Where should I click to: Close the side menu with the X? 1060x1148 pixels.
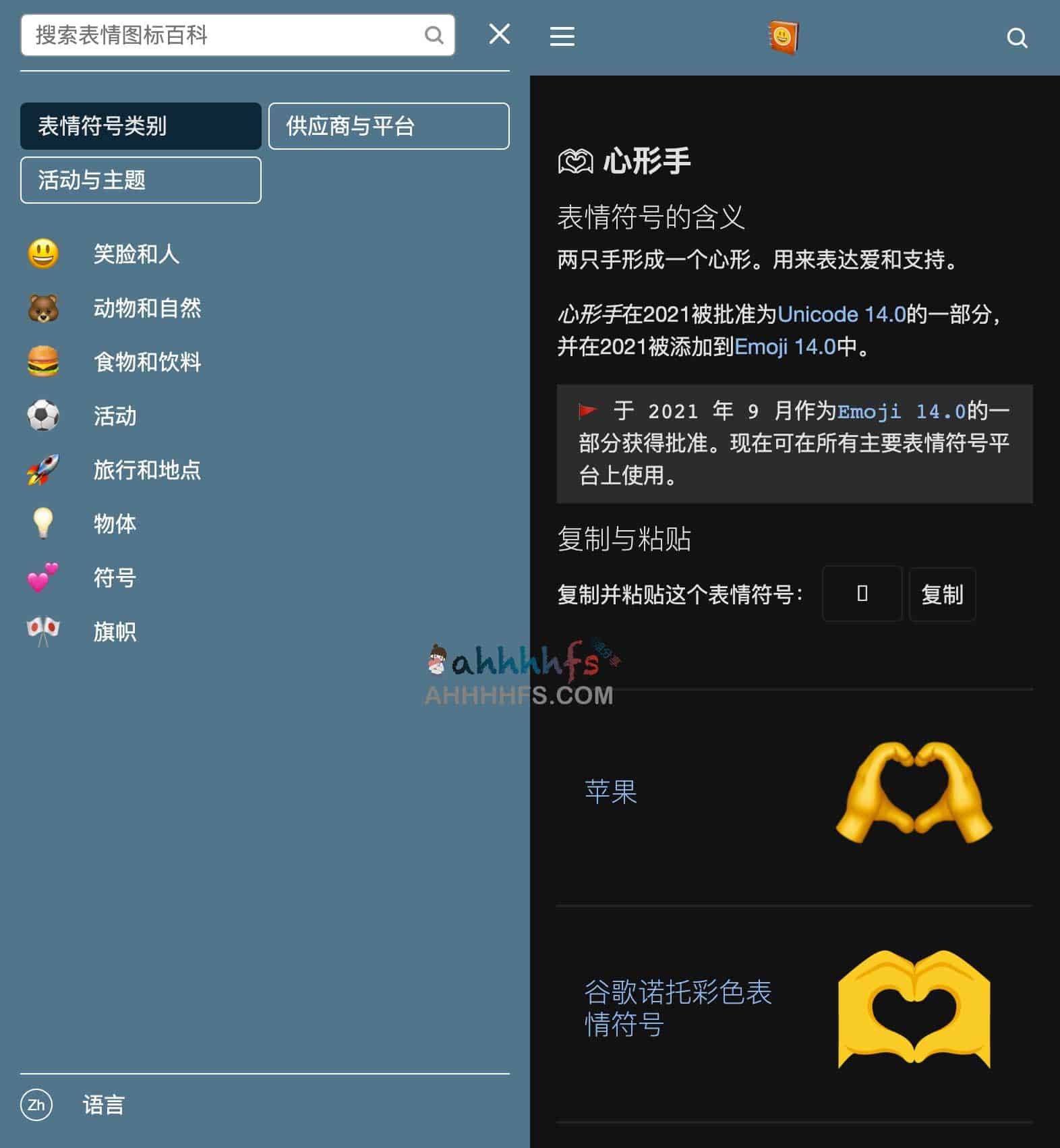click(499, 34)
